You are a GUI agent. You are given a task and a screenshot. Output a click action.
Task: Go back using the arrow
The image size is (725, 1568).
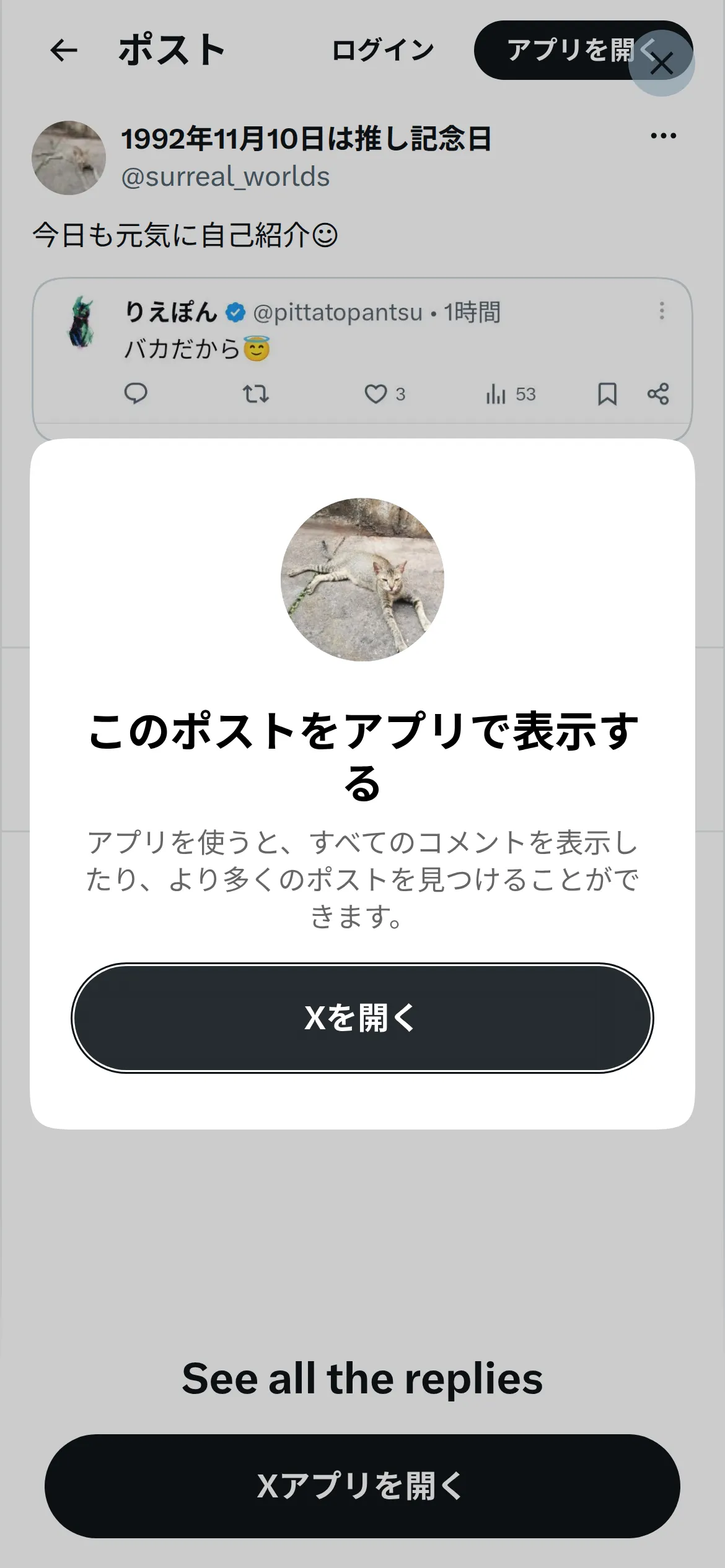[x=64, y=50]
